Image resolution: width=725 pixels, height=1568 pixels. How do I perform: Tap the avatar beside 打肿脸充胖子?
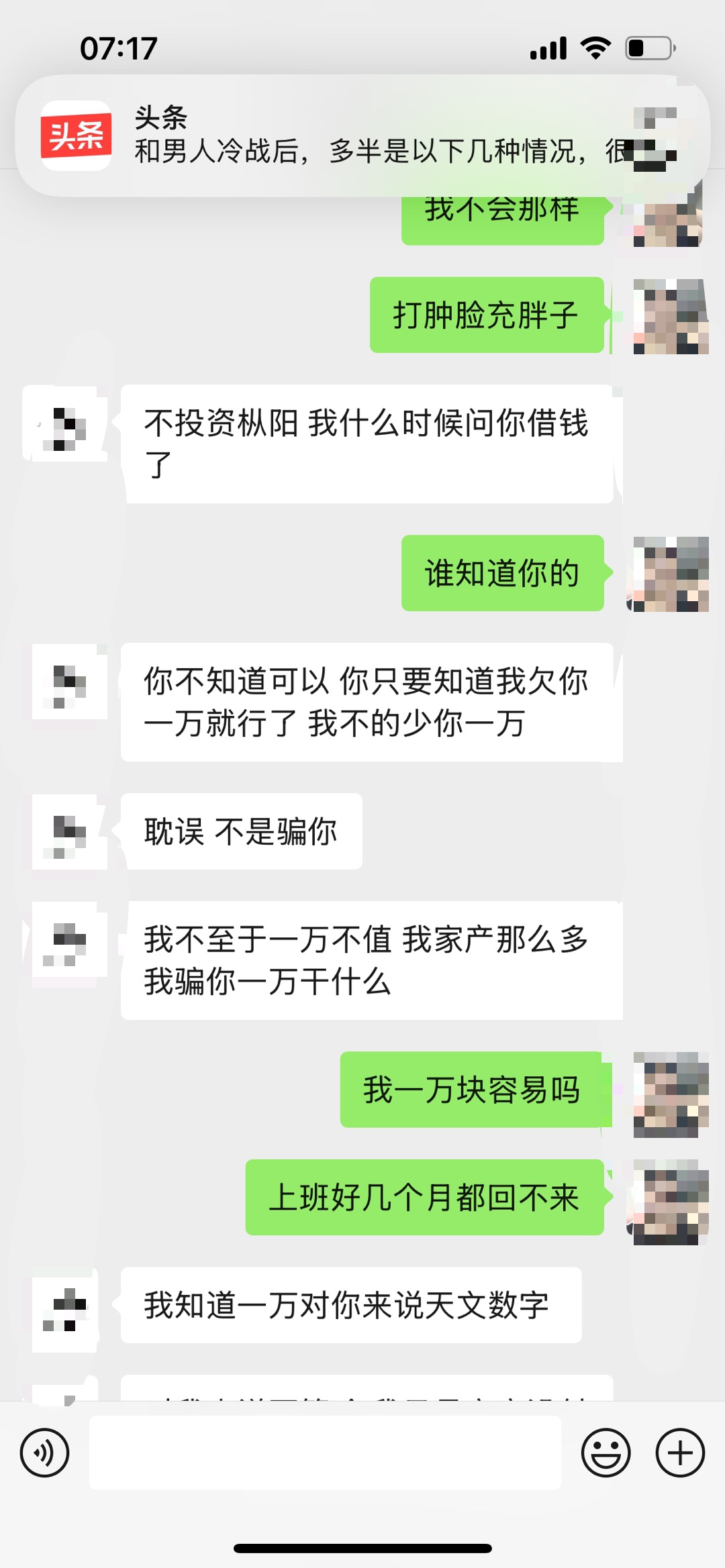(670, 316)
